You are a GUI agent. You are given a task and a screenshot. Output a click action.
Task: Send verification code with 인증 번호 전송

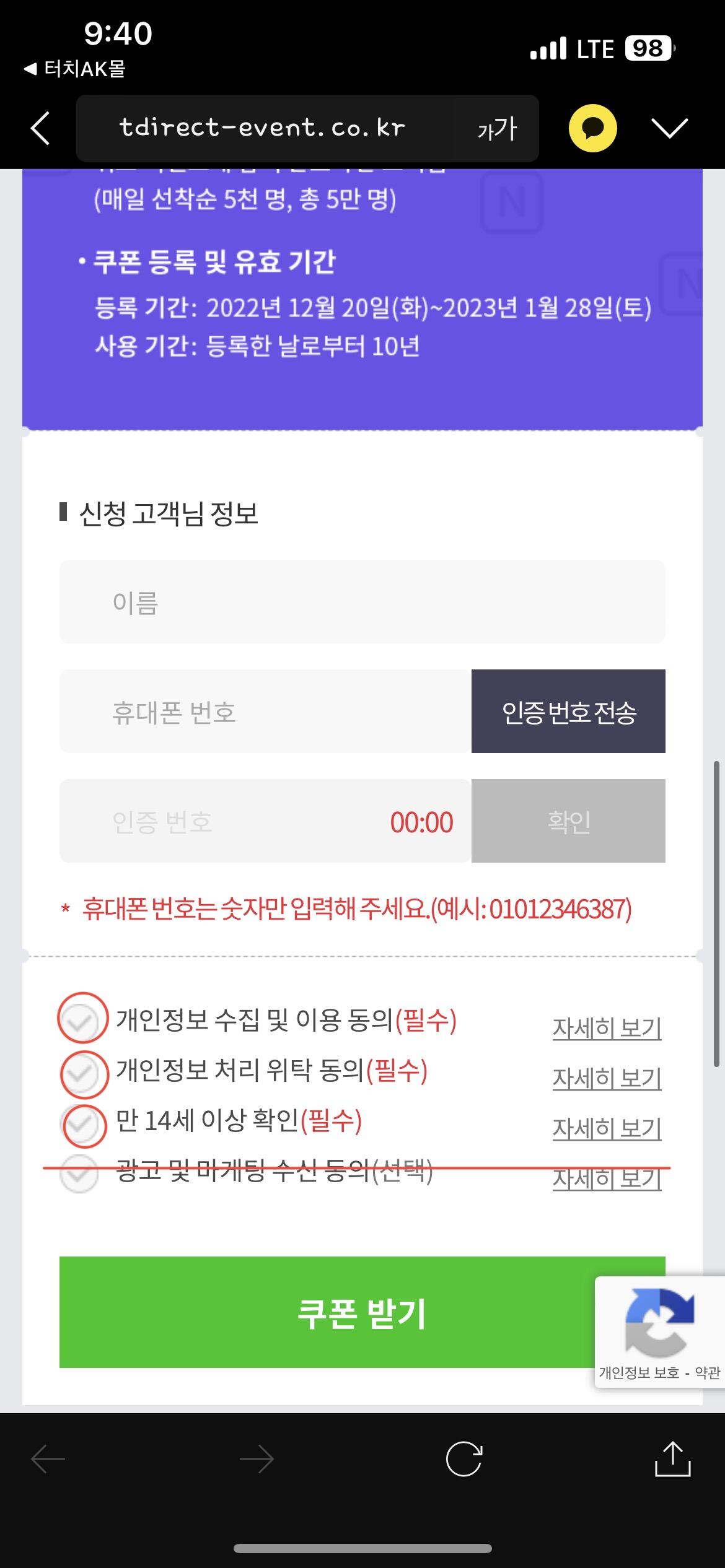coord(568,711)
